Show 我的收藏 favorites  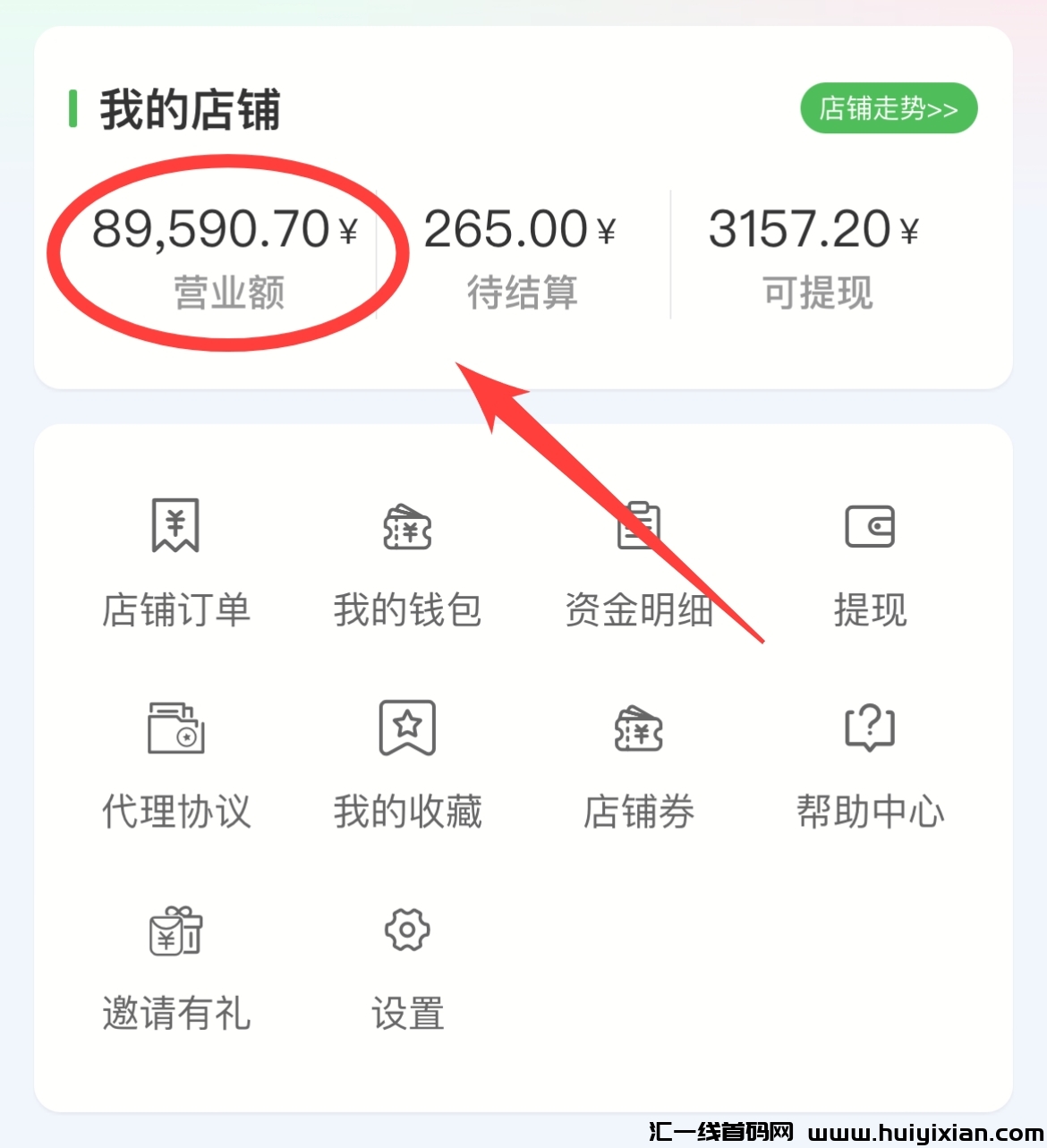407,763
